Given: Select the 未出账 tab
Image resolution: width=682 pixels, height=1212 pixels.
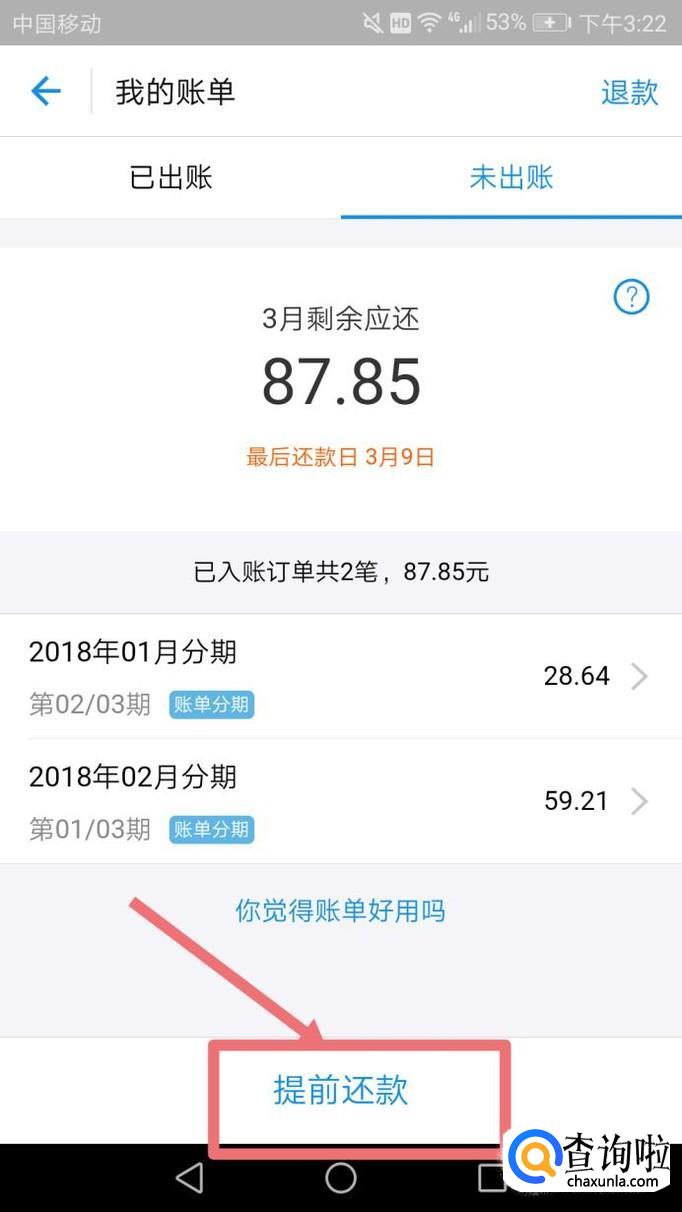Looking at the screenshot, I should coord(511,178).
